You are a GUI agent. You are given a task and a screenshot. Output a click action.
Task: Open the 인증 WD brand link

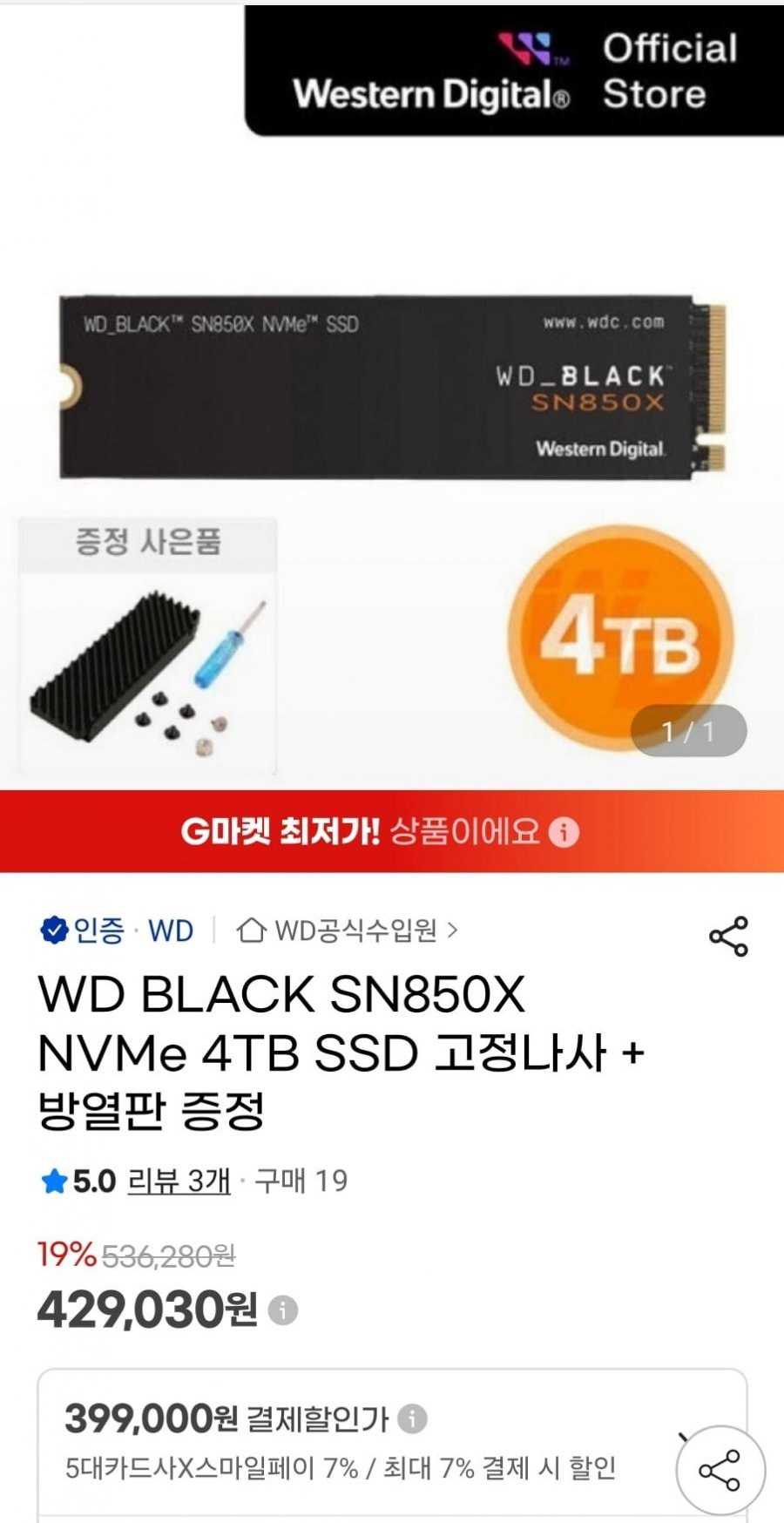[x=117, y=931]
